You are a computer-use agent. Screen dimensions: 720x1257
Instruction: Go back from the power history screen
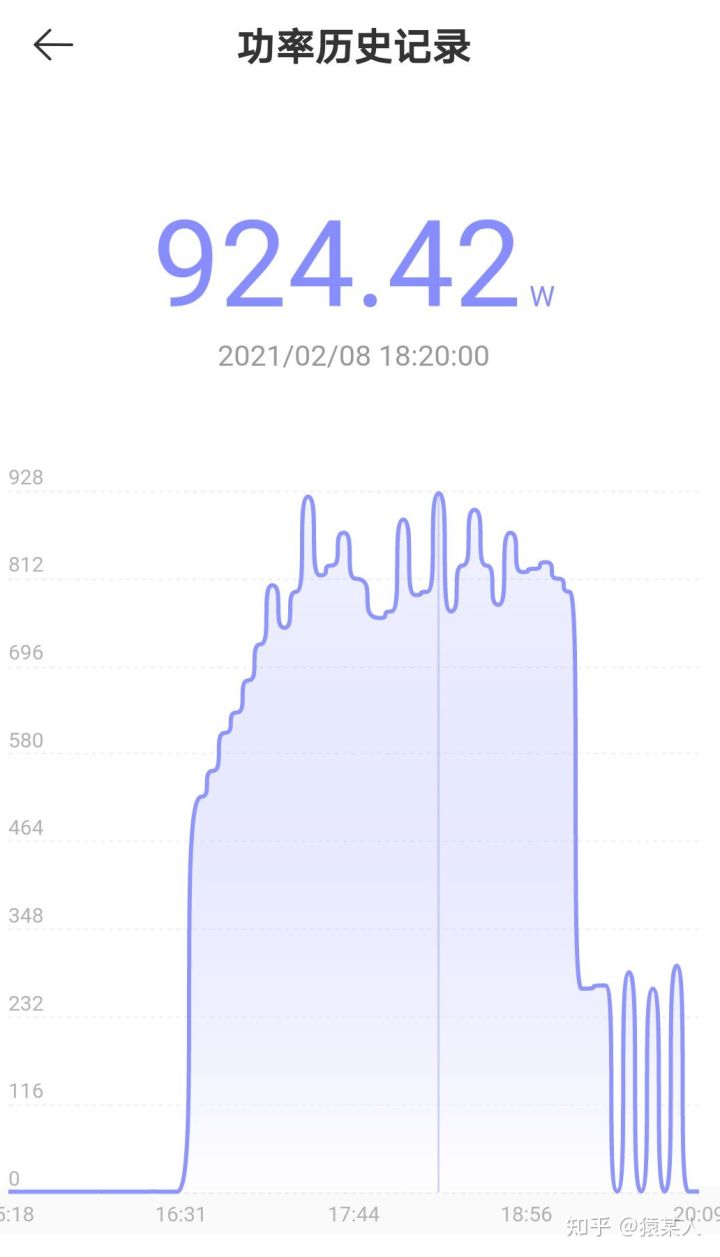click(x=53, y=45)
